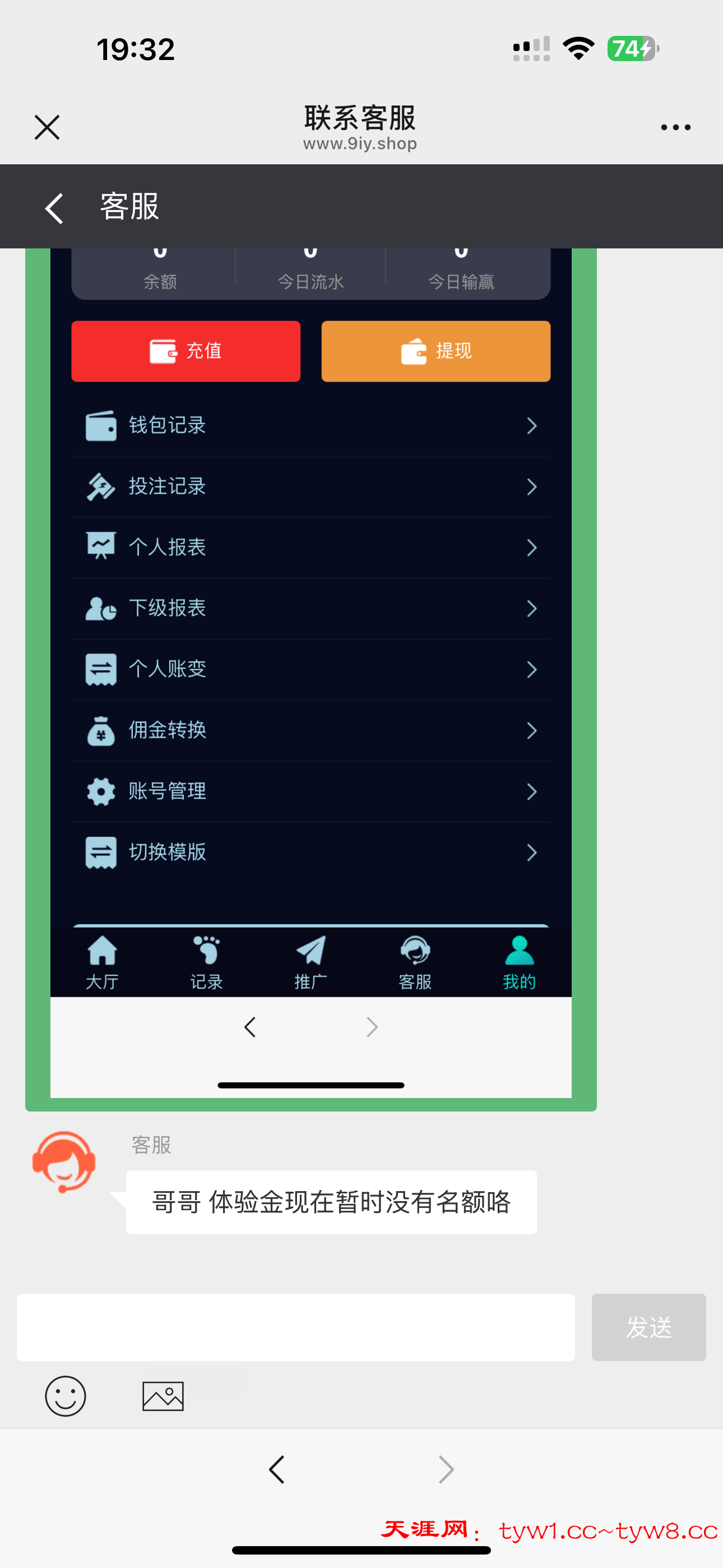Open 个人账变 menu item
The height and width of the screenshot is (1568, 723).
tap(168, 669)
